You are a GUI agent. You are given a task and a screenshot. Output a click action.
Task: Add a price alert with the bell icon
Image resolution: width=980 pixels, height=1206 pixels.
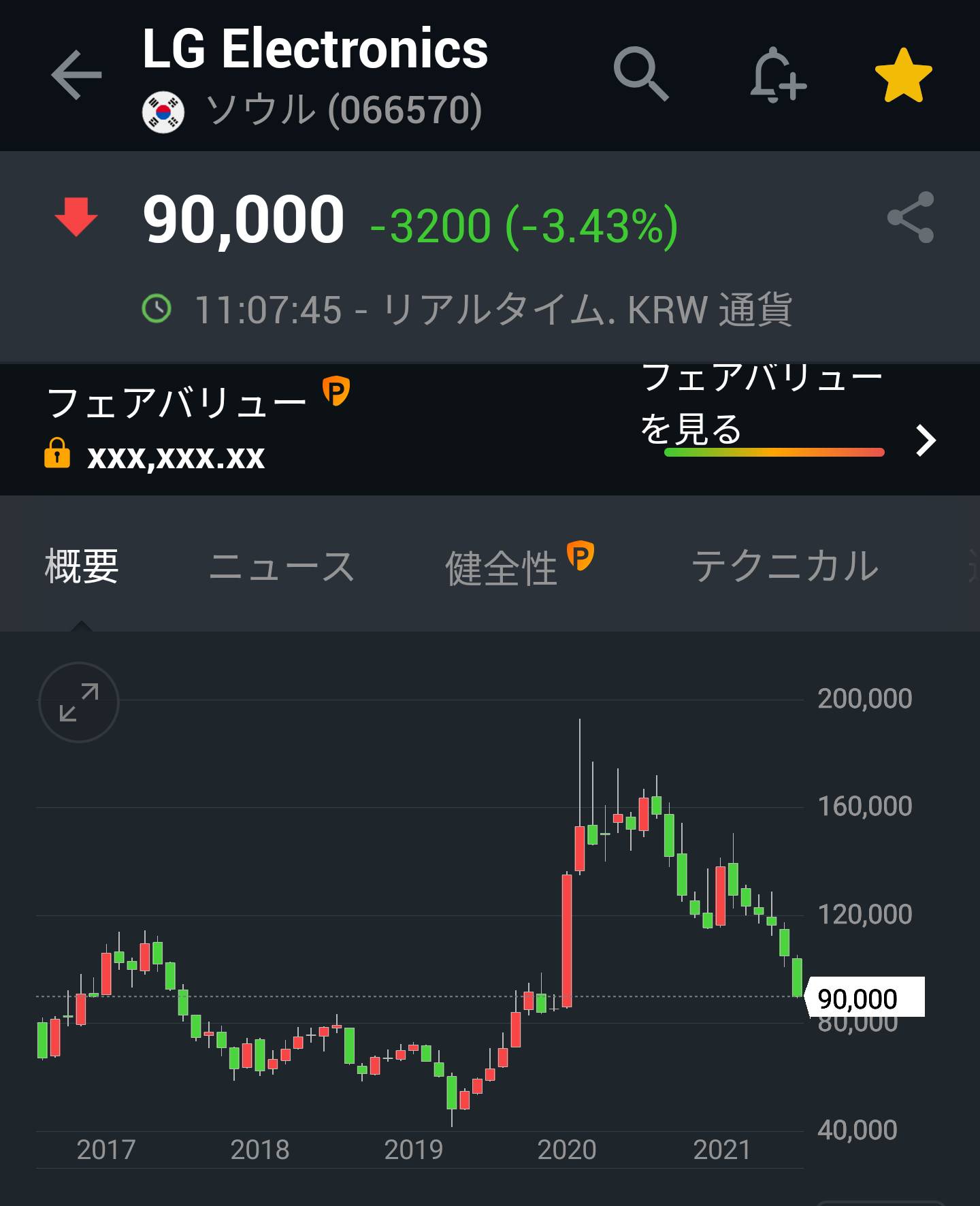[779, 75]
